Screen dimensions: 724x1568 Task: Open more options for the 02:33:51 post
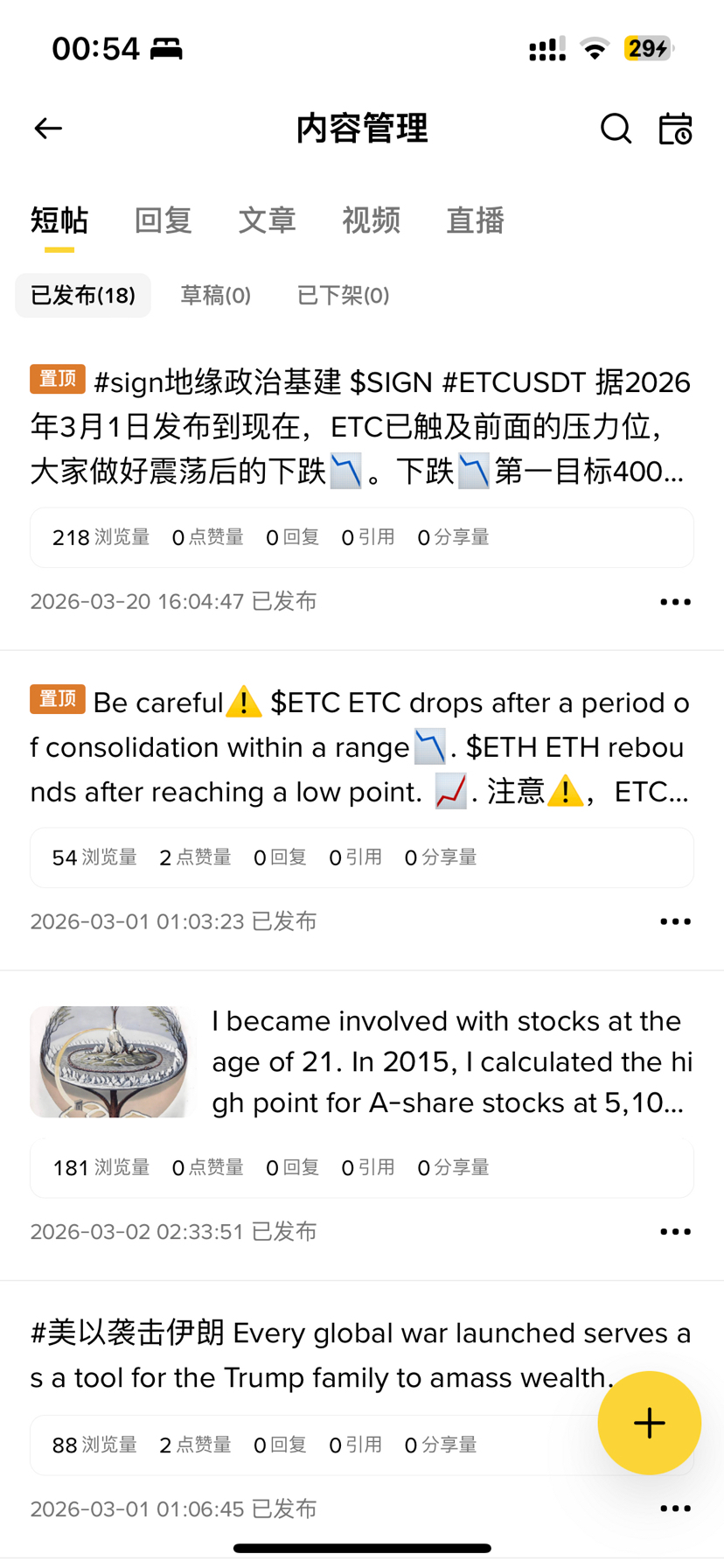tap(675, 1232)
